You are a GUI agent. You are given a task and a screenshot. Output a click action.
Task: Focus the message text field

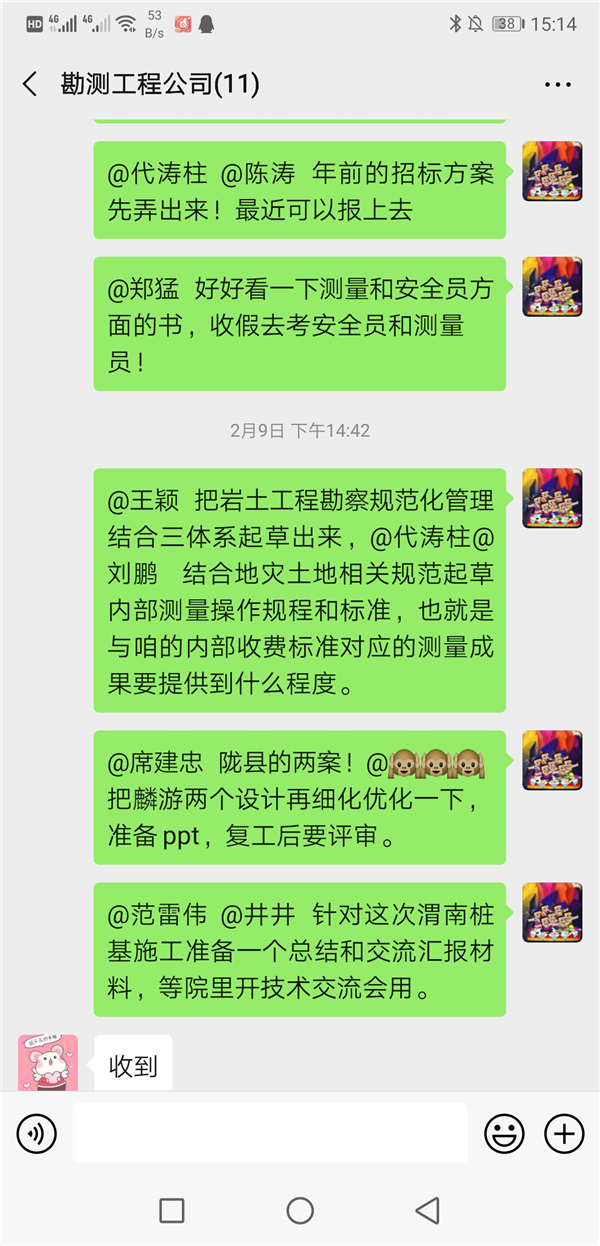[x=270, y=1133]
